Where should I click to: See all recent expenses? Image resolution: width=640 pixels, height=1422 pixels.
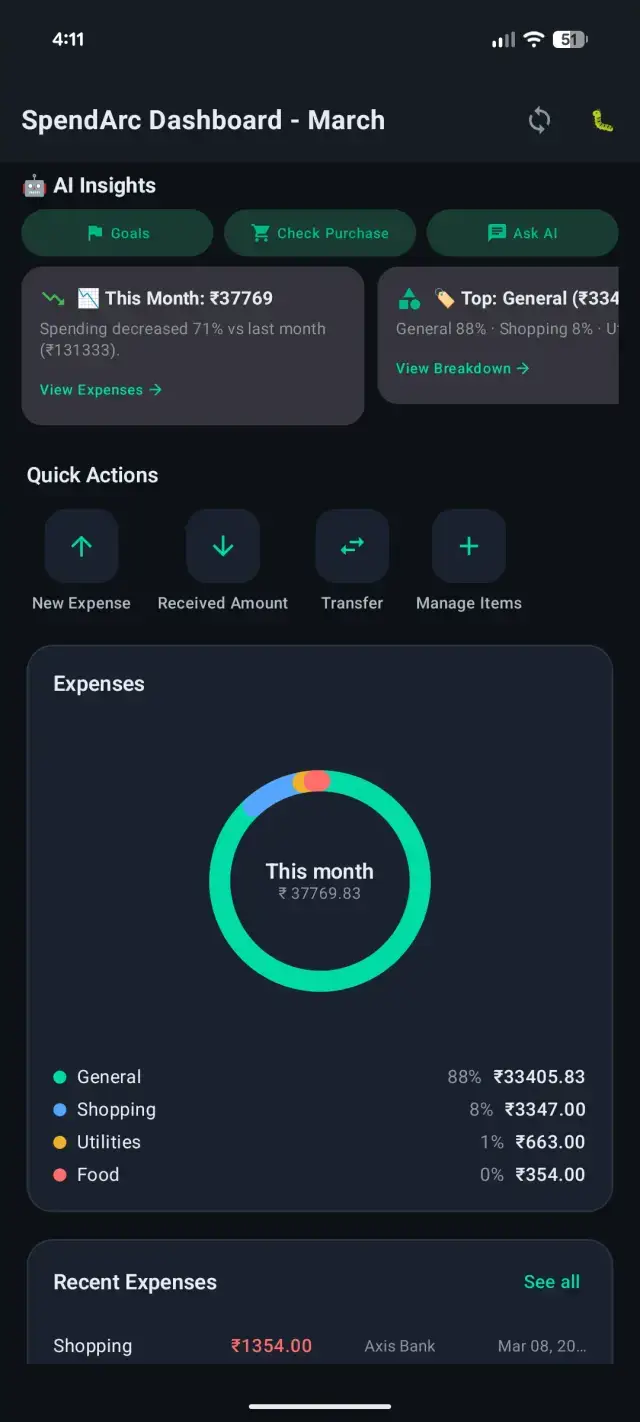point(551,1282)
